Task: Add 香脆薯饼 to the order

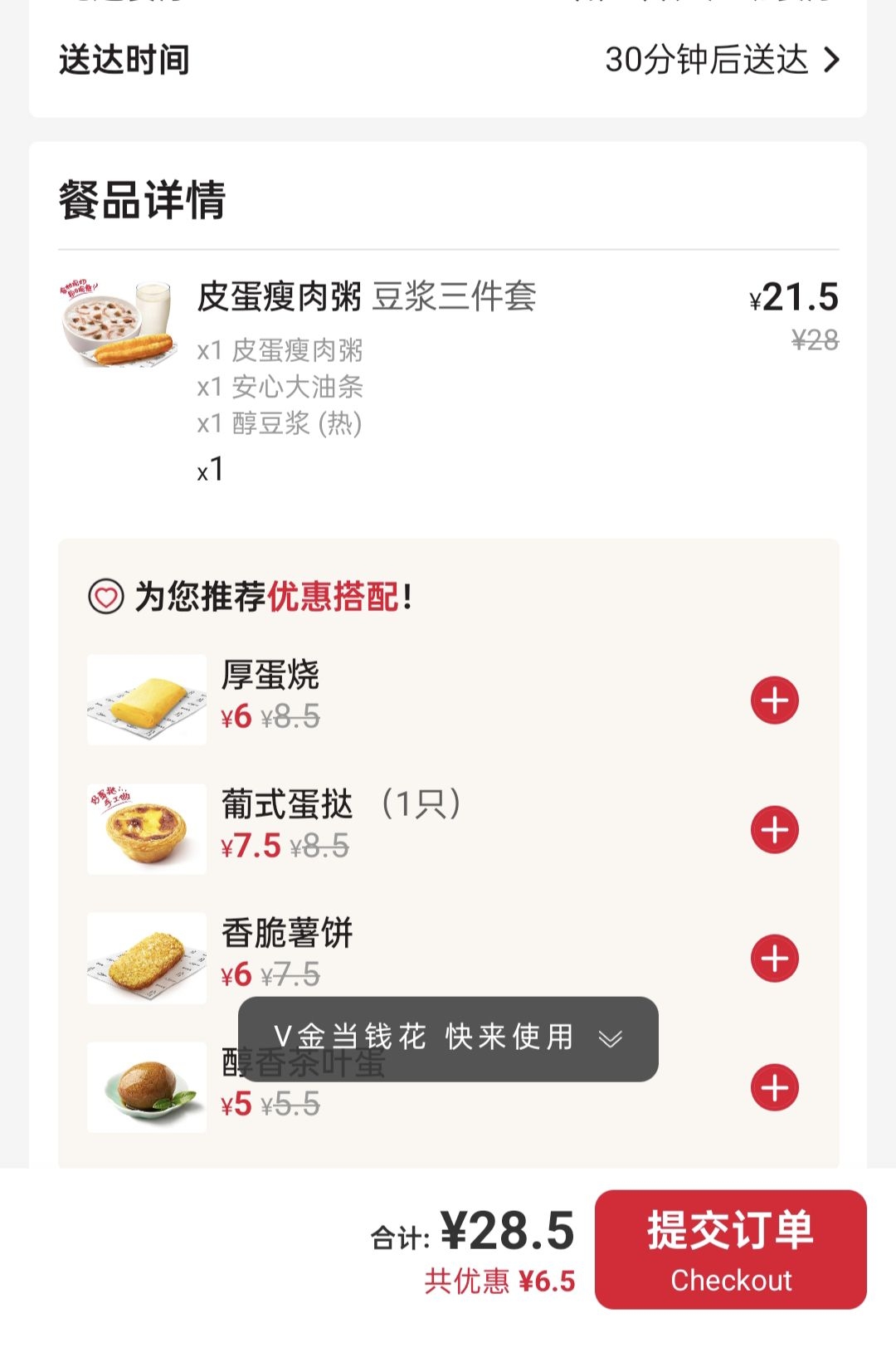Action: 774,959
